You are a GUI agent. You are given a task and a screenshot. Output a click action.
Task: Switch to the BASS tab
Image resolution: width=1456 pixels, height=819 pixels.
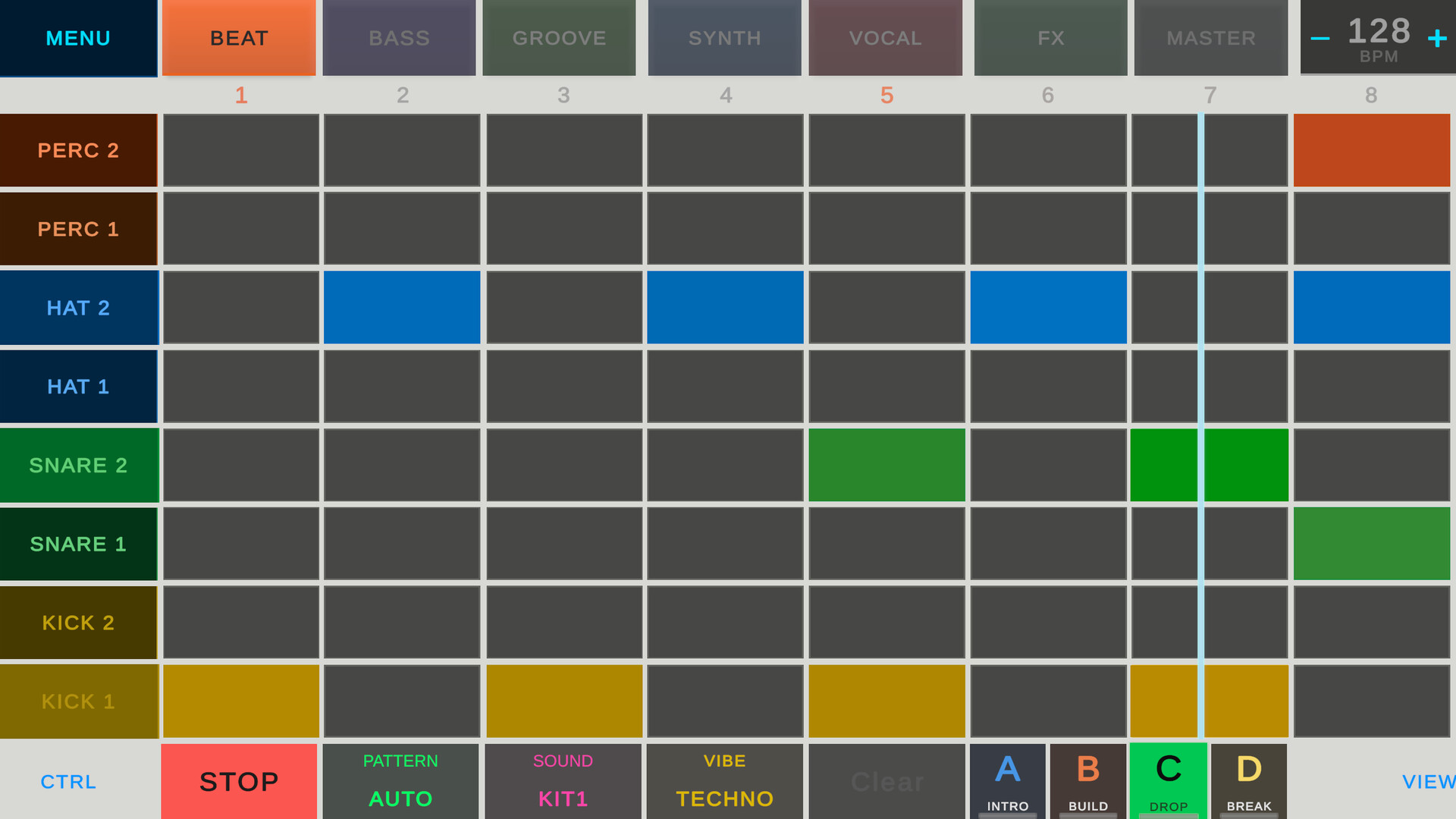tap(399, 38)
